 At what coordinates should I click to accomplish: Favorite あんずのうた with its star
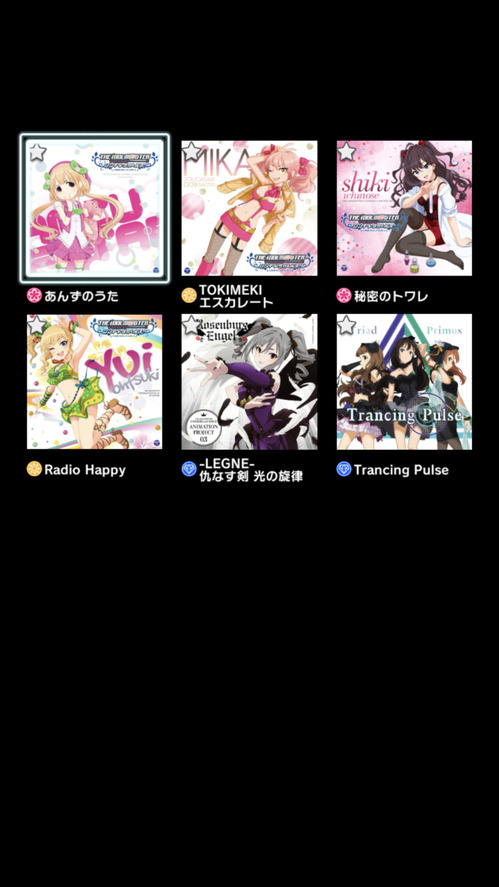(x=37, y=152)
